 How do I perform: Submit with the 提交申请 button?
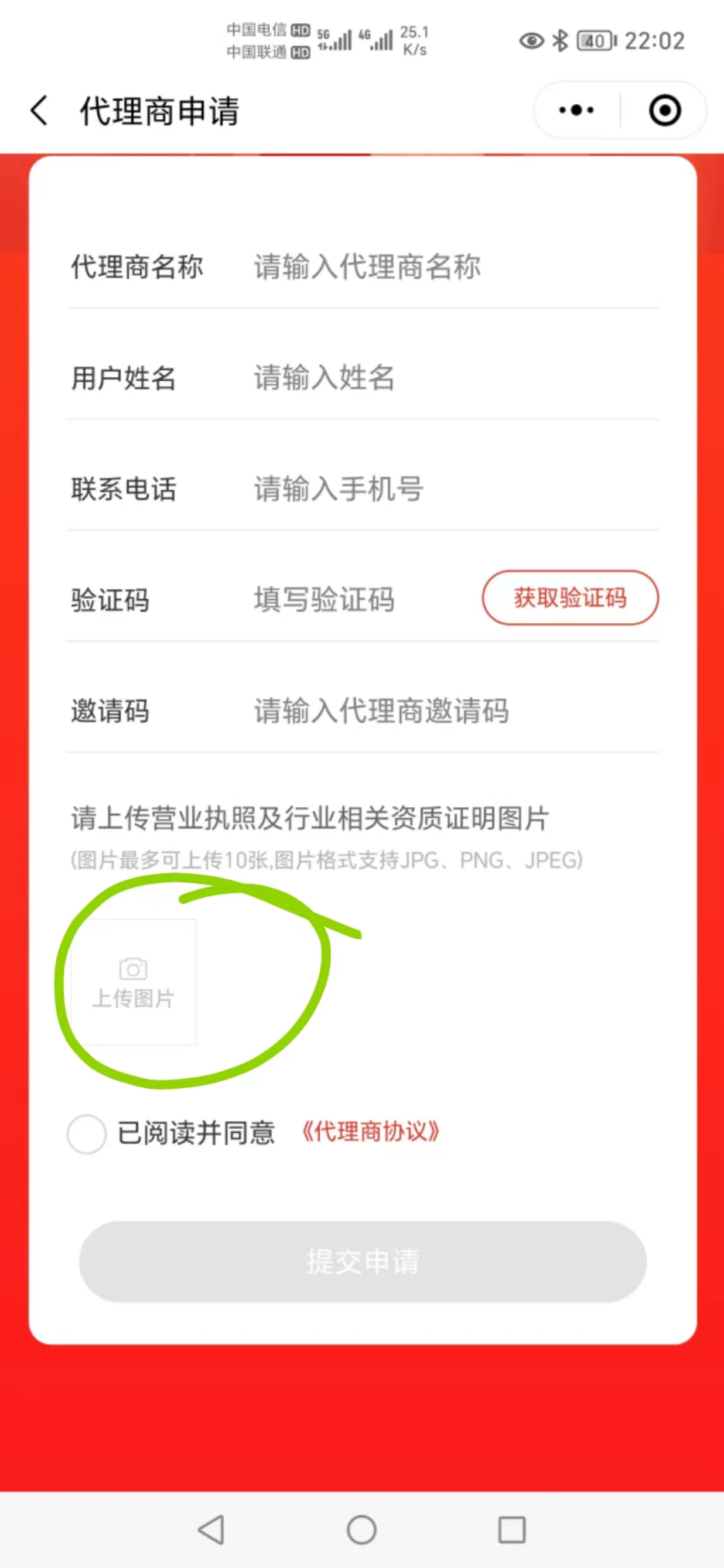363,1261
